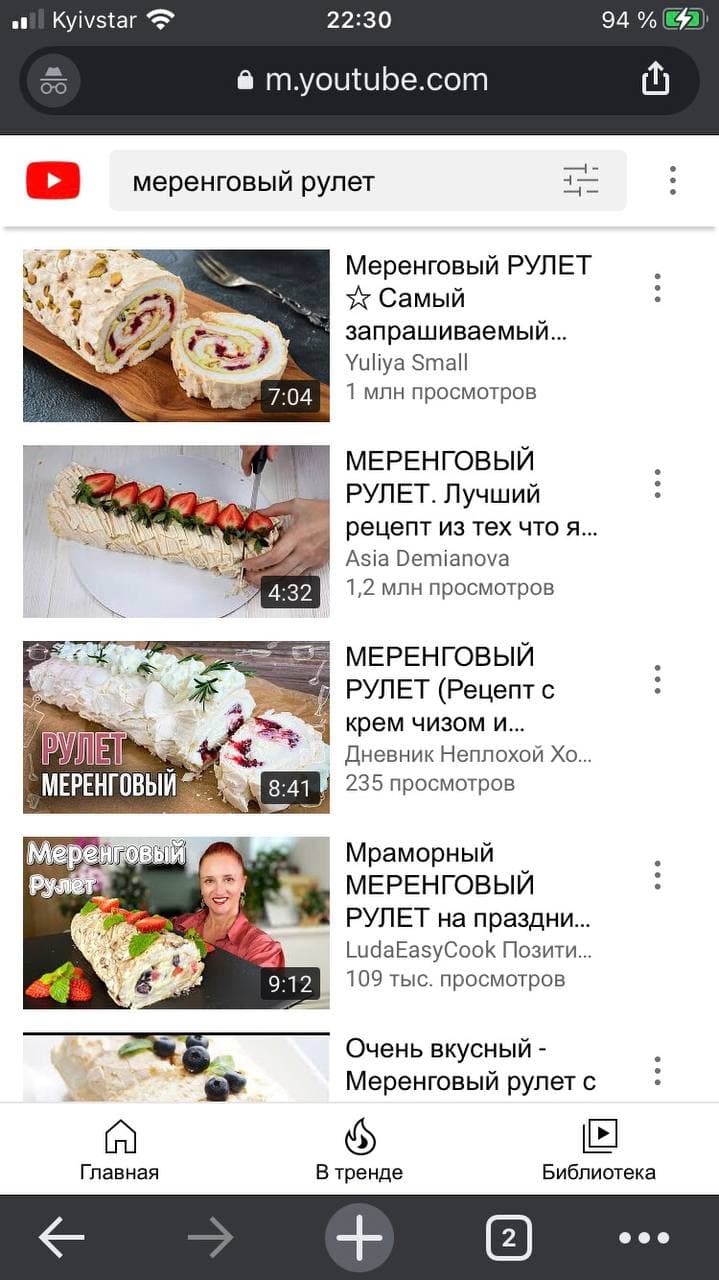Open a new browser tab with plus

(x=359, y=1238)
